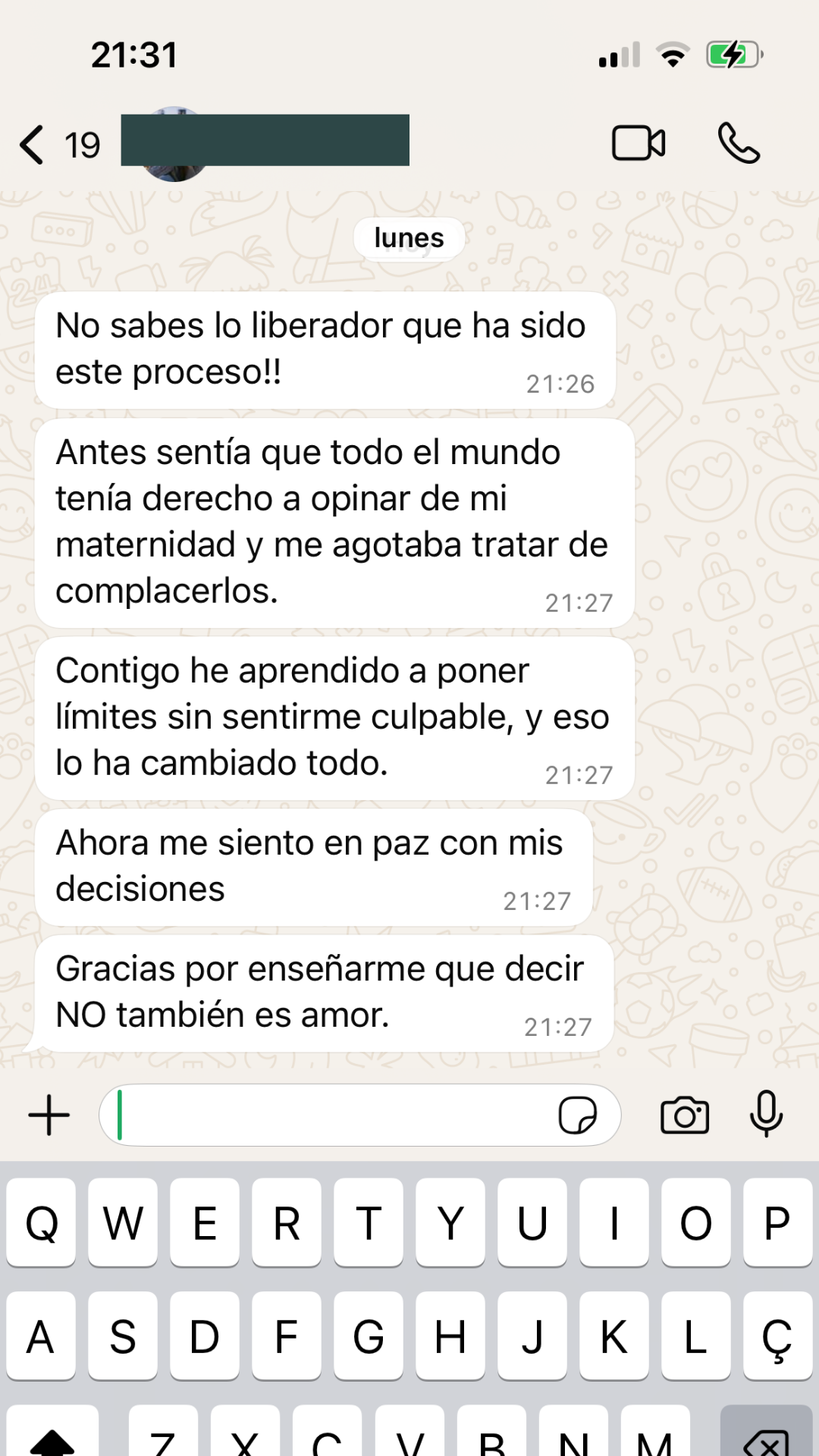Record a voice message with microphone
This screenshot has height=1456, width=819.
(x=766, y=1114)
